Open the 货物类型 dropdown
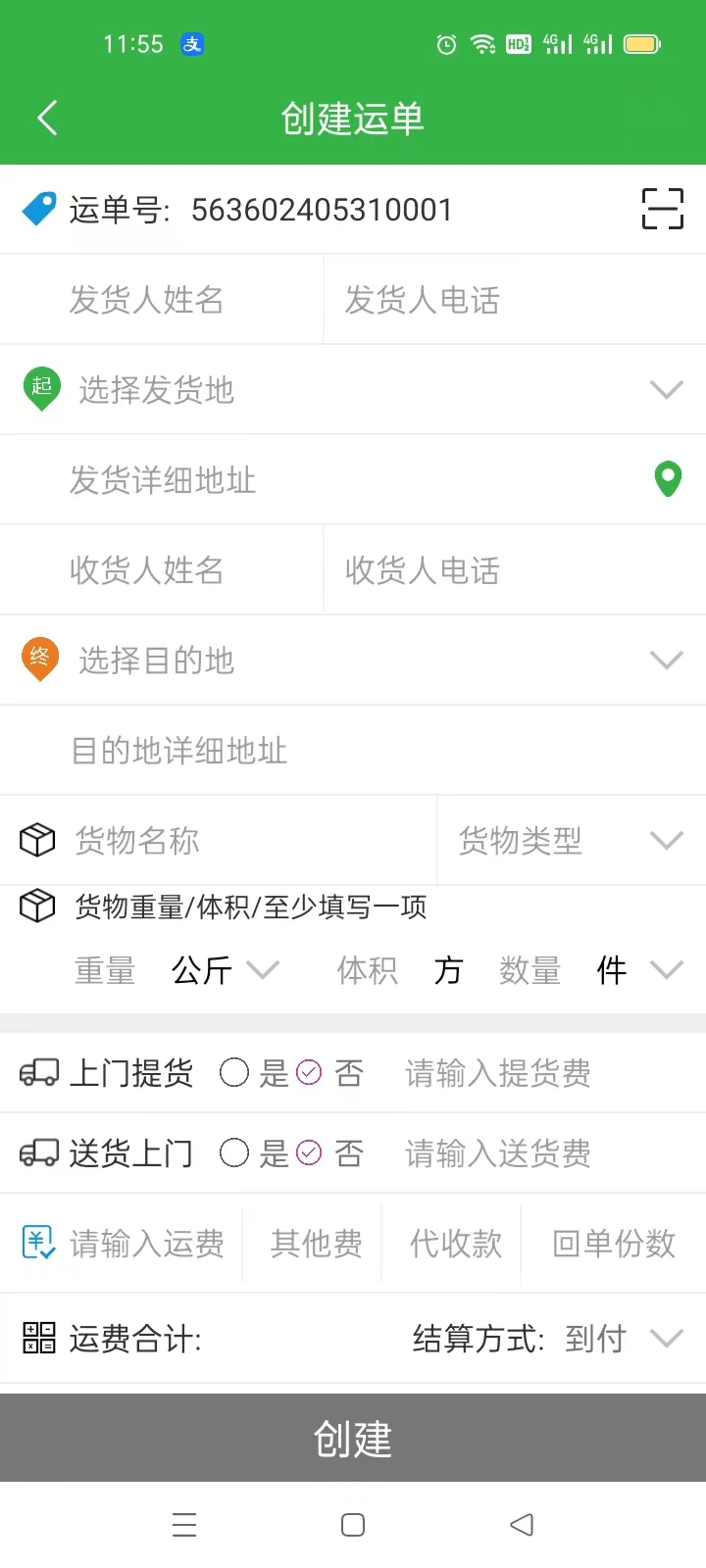 pyautogui.click(x=572, y=841)
